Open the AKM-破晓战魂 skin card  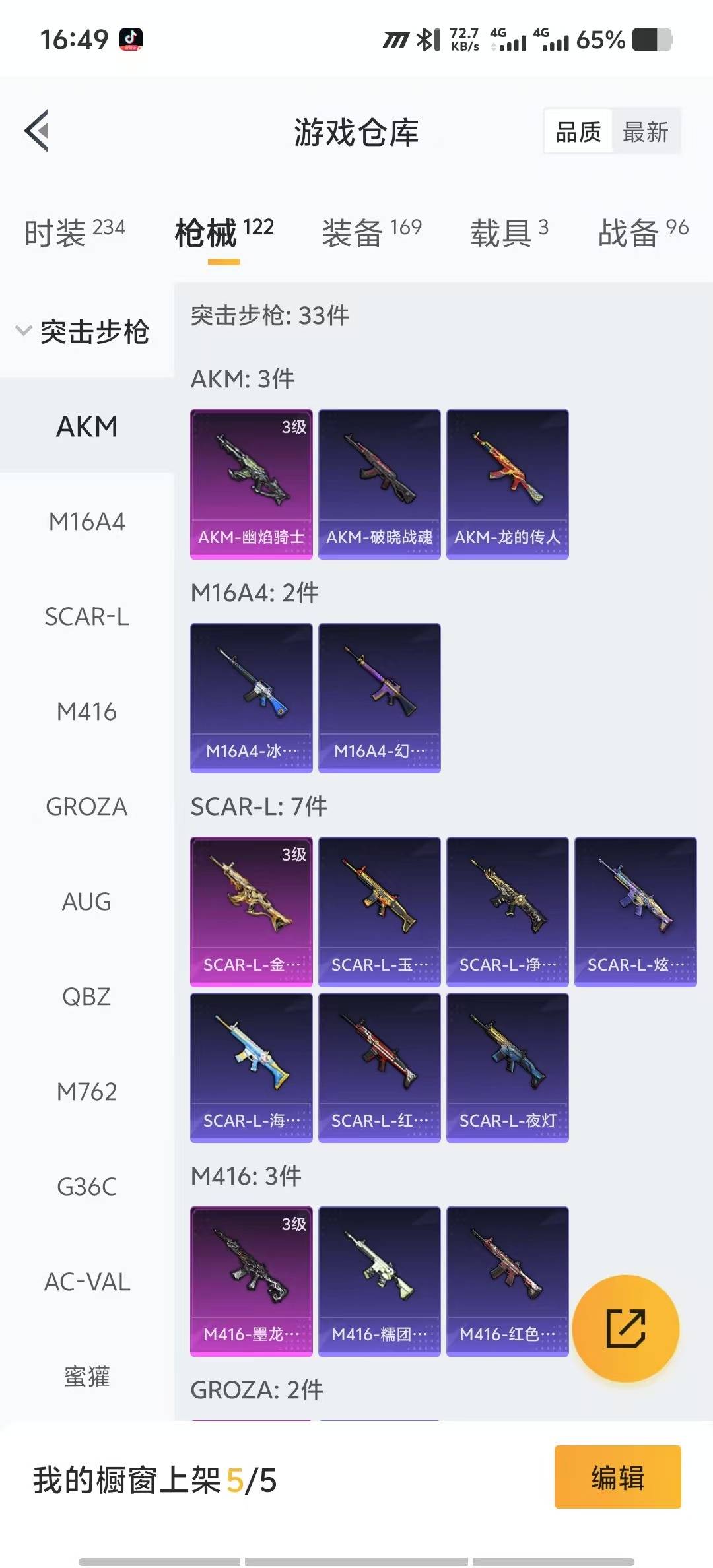click(380, 484)
